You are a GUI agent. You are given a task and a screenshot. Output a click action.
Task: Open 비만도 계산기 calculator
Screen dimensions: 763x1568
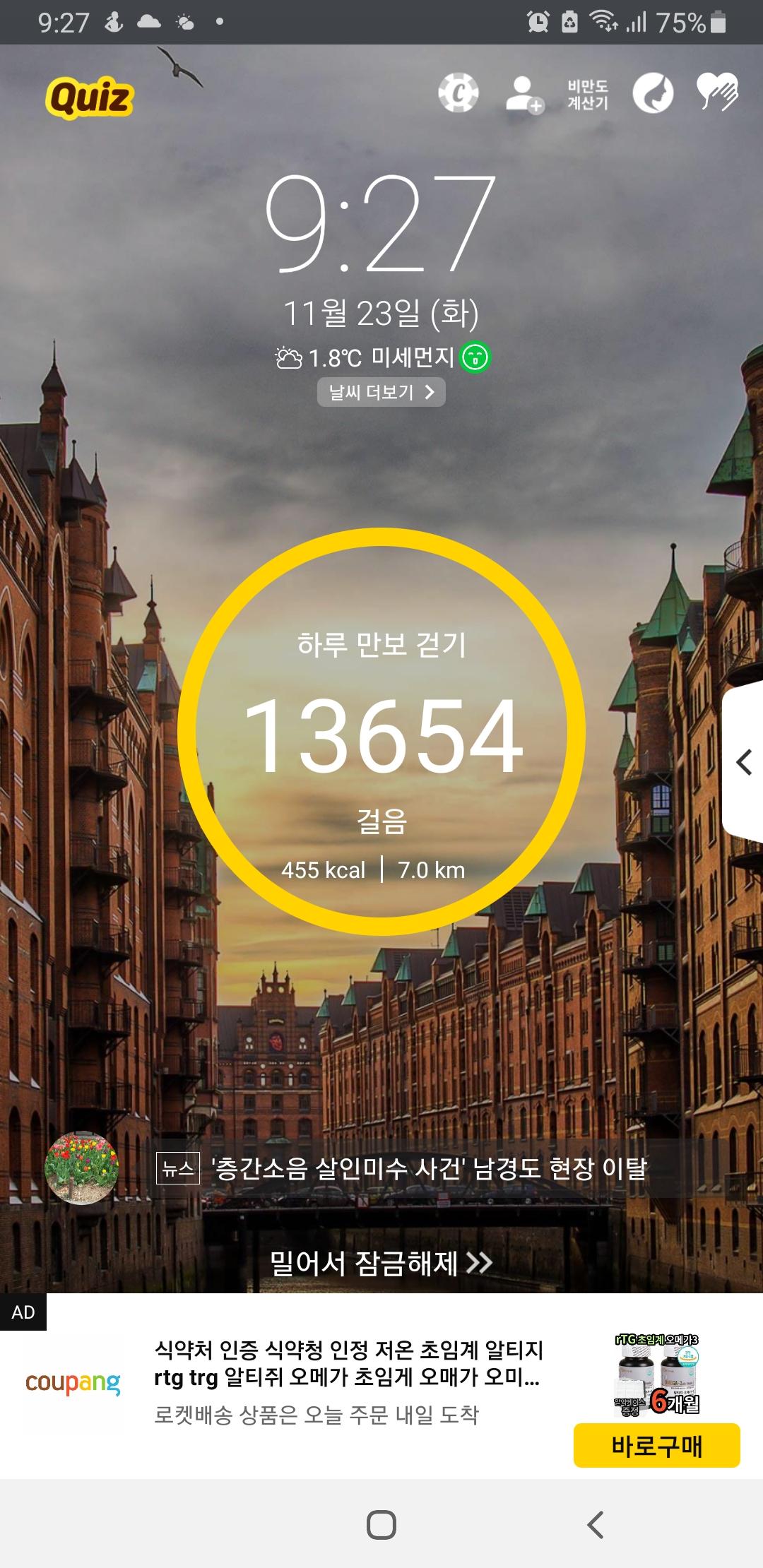pyautogui.click(x=587, y=95)
